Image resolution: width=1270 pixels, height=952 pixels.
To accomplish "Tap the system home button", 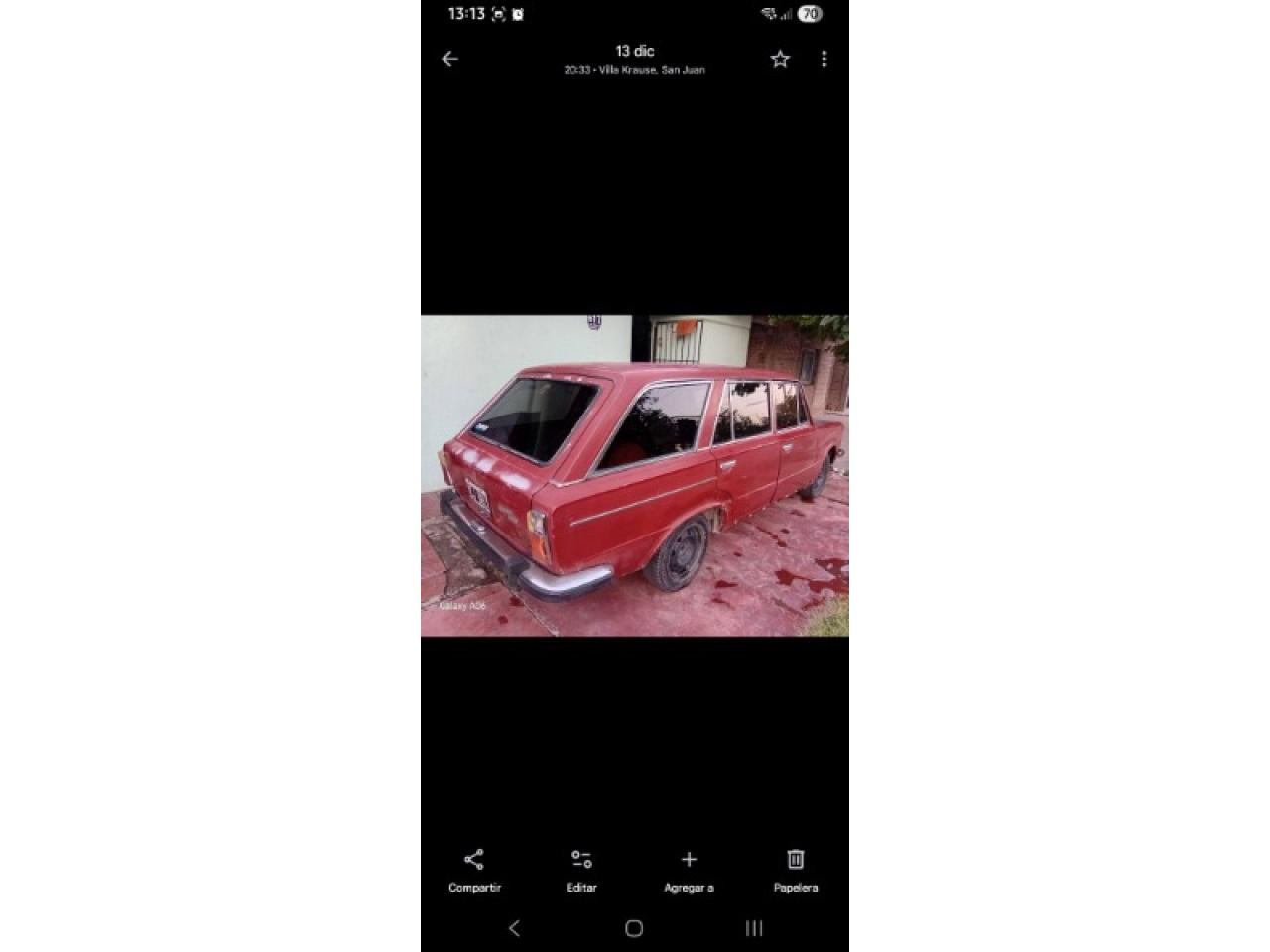I will pos(634,928).
